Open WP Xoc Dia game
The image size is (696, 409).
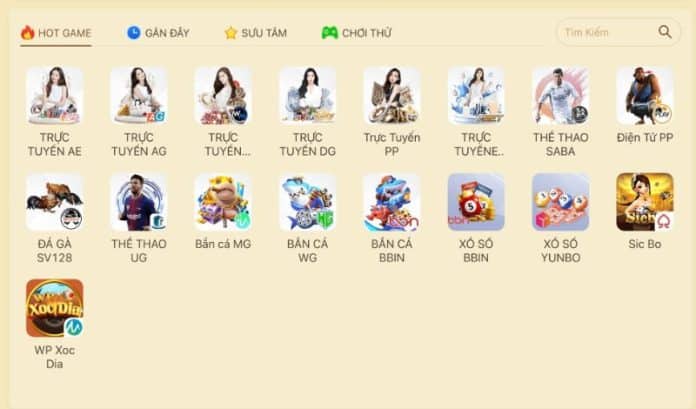(x=55, y=308)
